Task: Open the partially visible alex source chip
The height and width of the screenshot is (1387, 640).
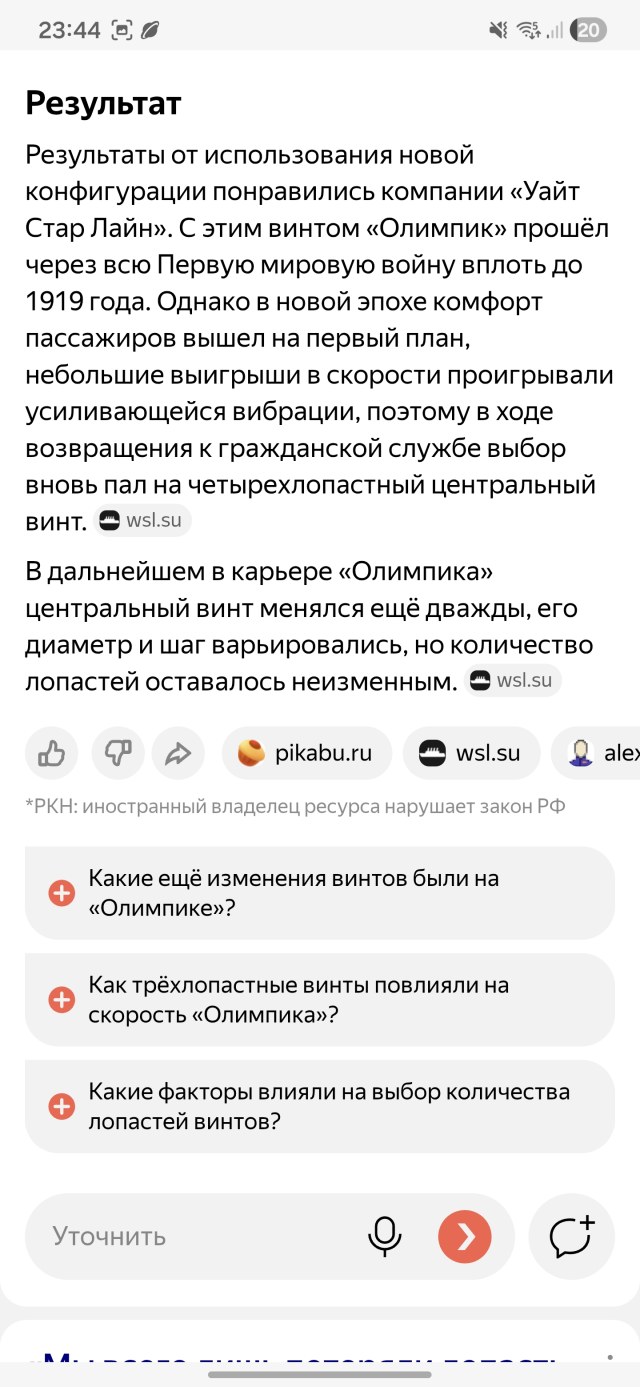Action: [600, 753]
